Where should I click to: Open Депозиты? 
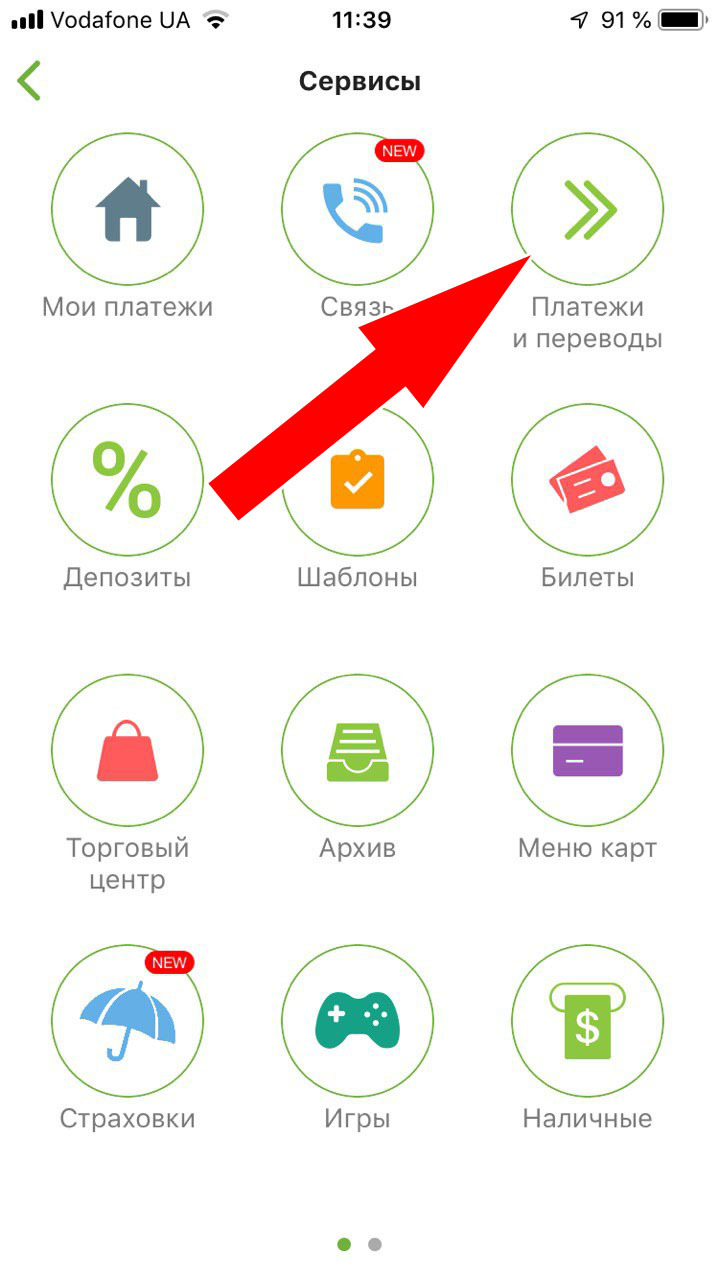(x=127, y=481)
